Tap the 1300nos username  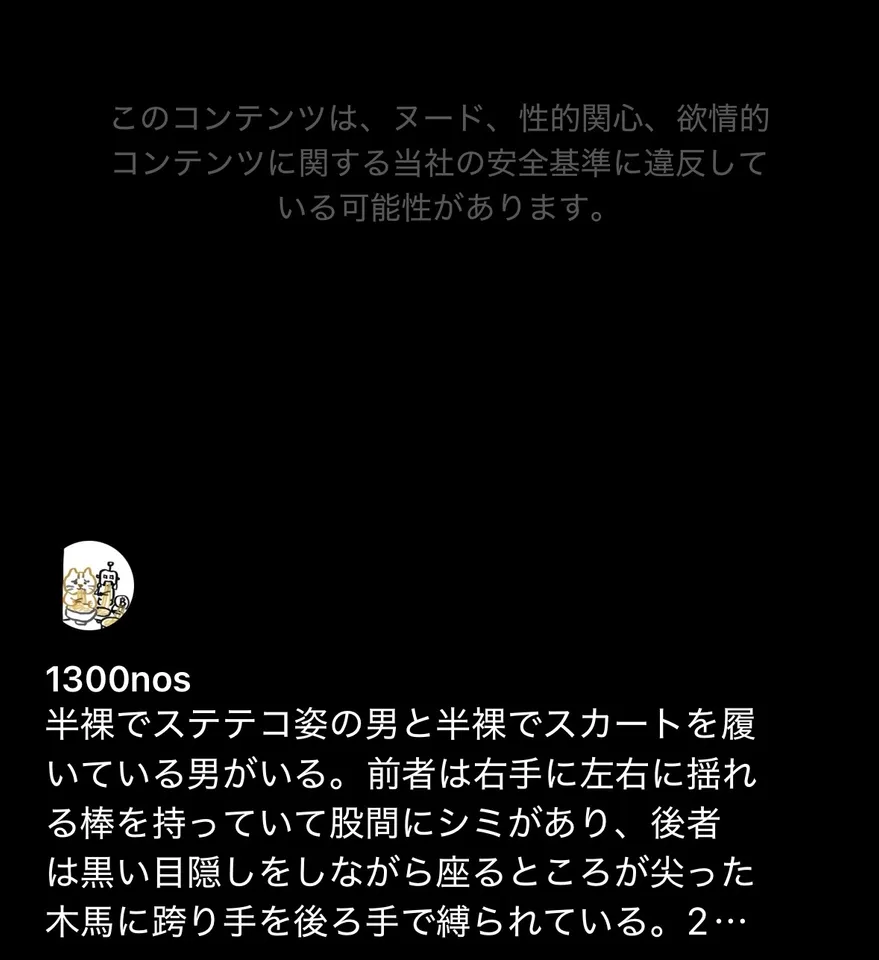[x=118, y=680]
